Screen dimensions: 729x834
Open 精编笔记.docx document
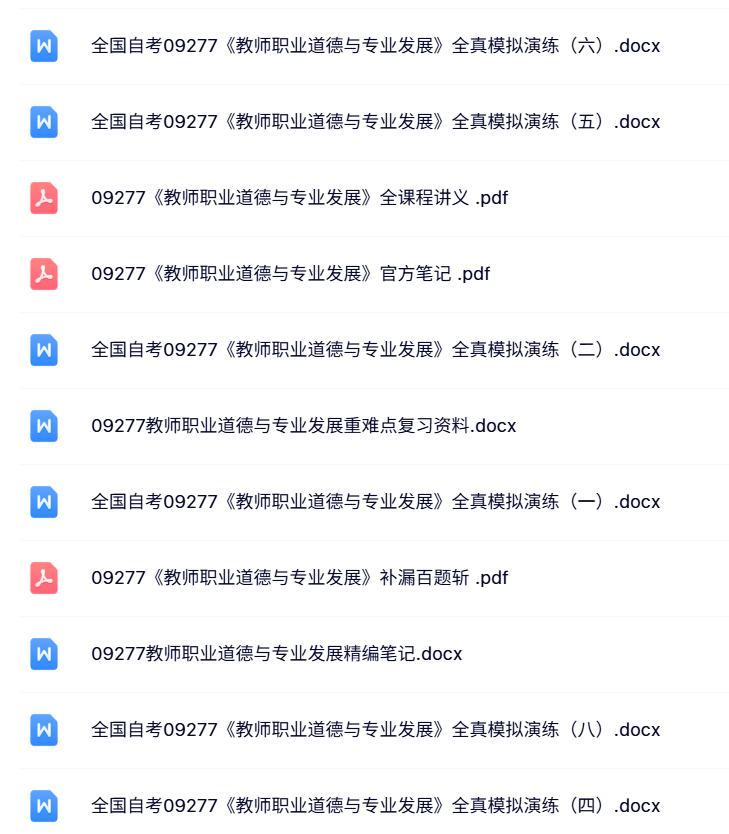click(x=276, y=654)
